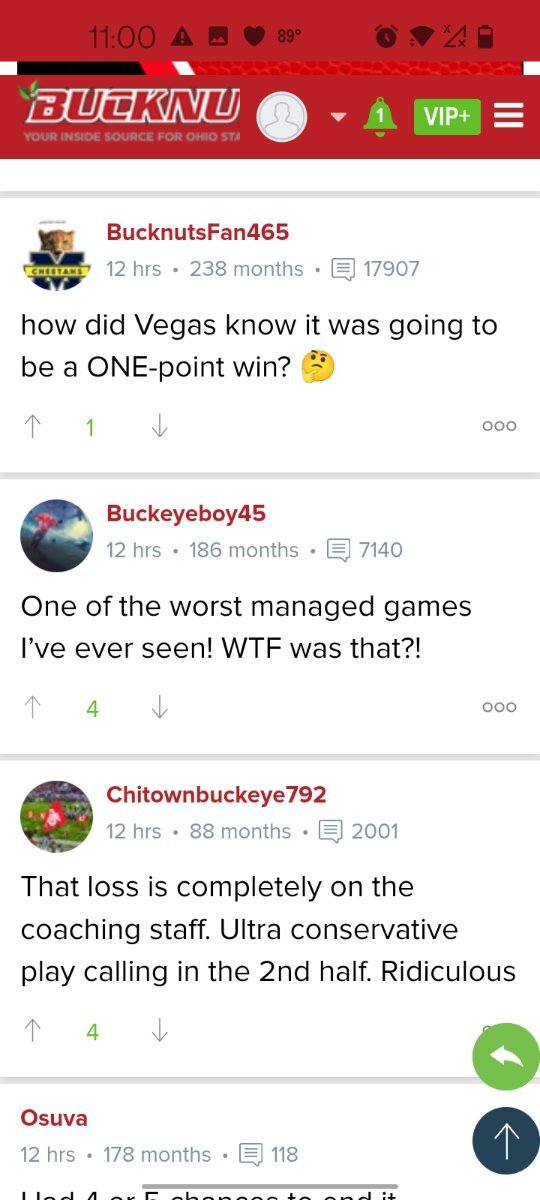Open the hamburger menu
Screen dimensions: 540x1200
pos(509,117)
